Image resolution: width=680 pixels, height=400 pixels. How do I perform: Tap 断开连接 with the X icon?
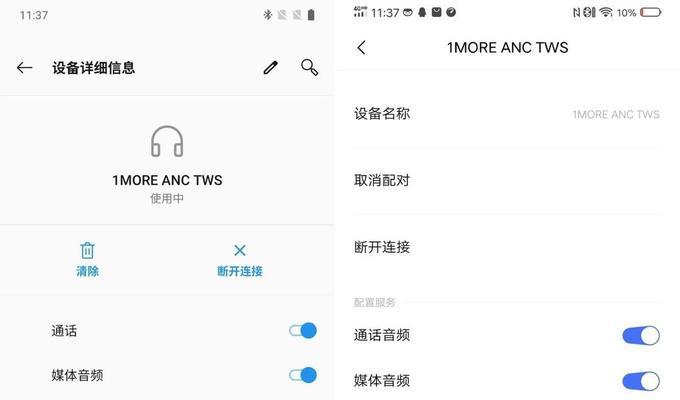pyautogui.click(x=240, y=259)
